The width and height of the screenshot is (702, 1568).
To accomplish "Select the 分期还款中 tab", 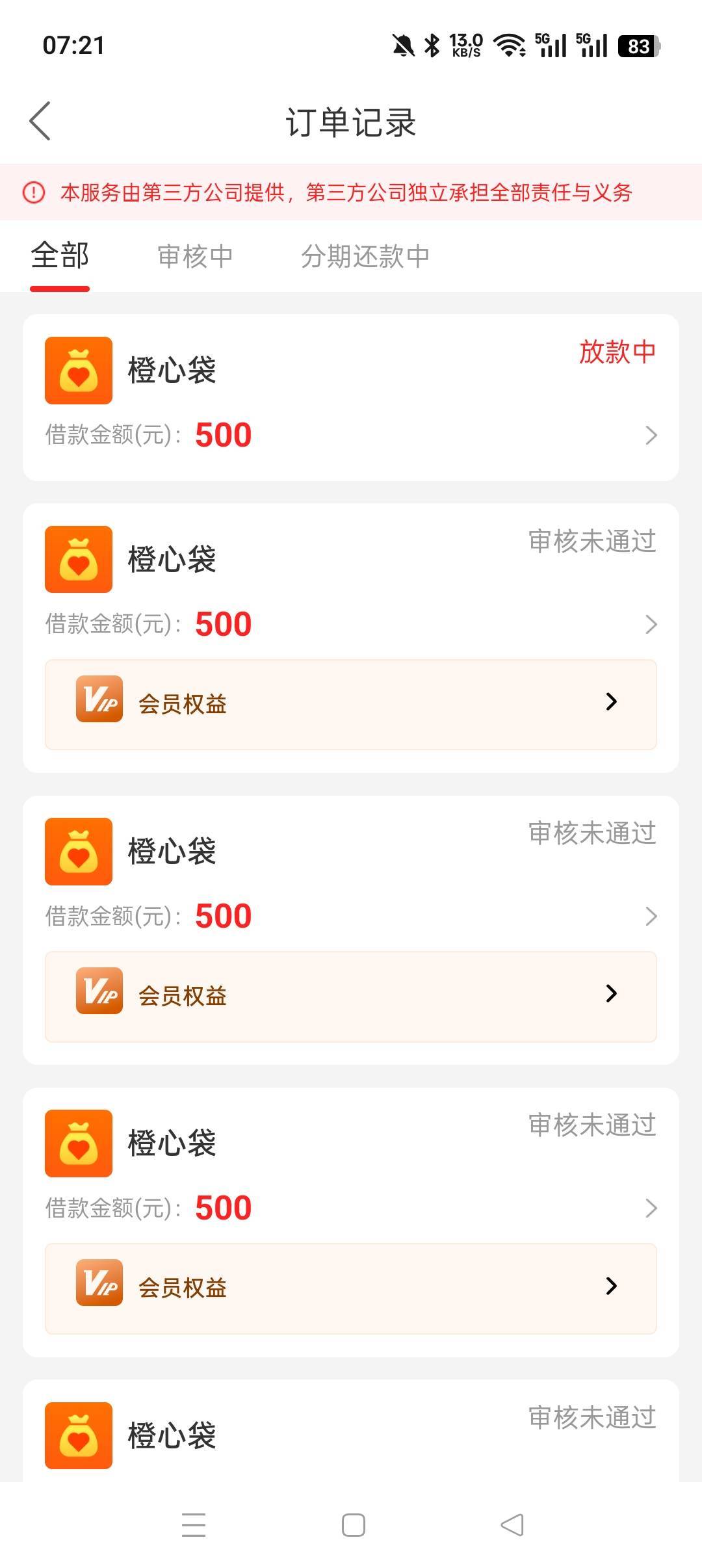I will click(365, 256).
